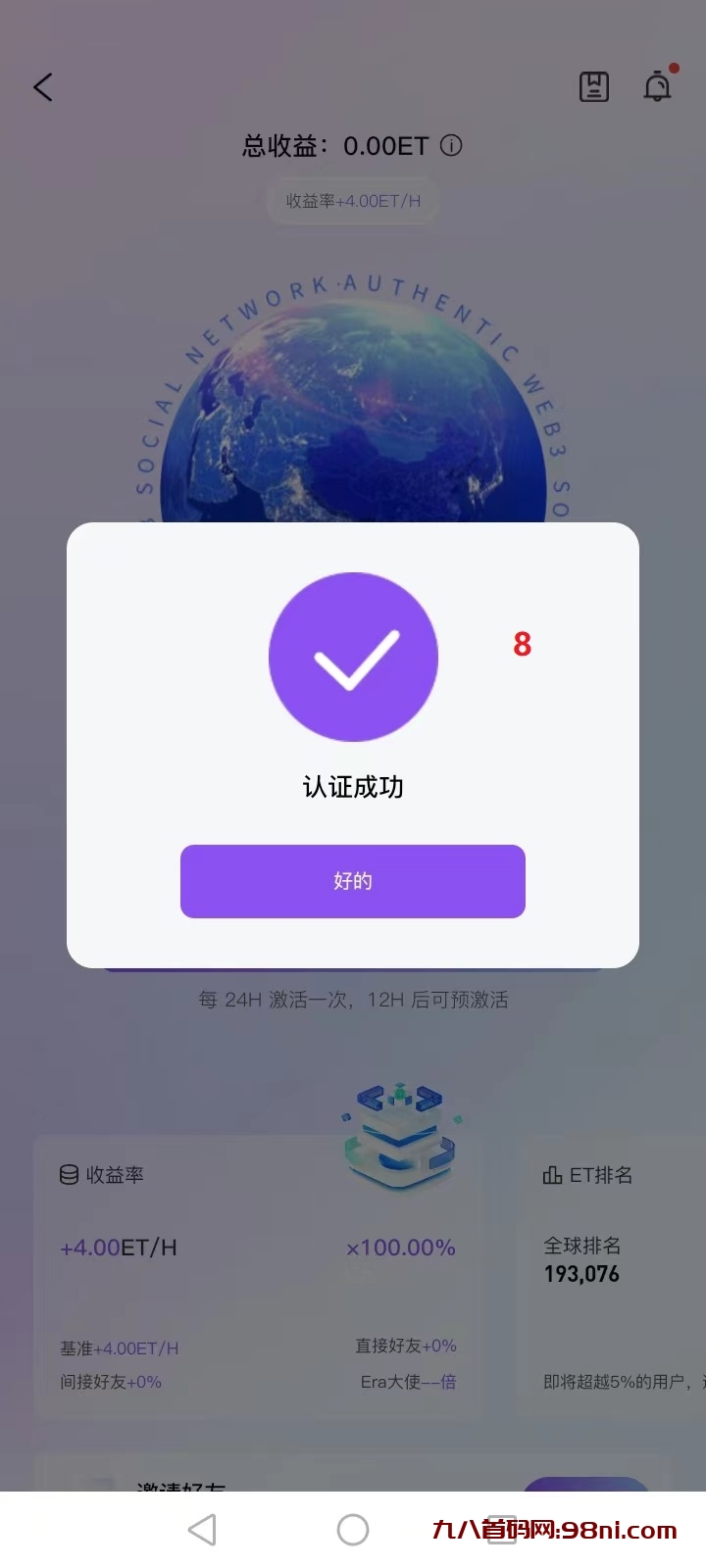Go to the system home screen
Screen dimensions: 706x1568
pos(353,1529)
